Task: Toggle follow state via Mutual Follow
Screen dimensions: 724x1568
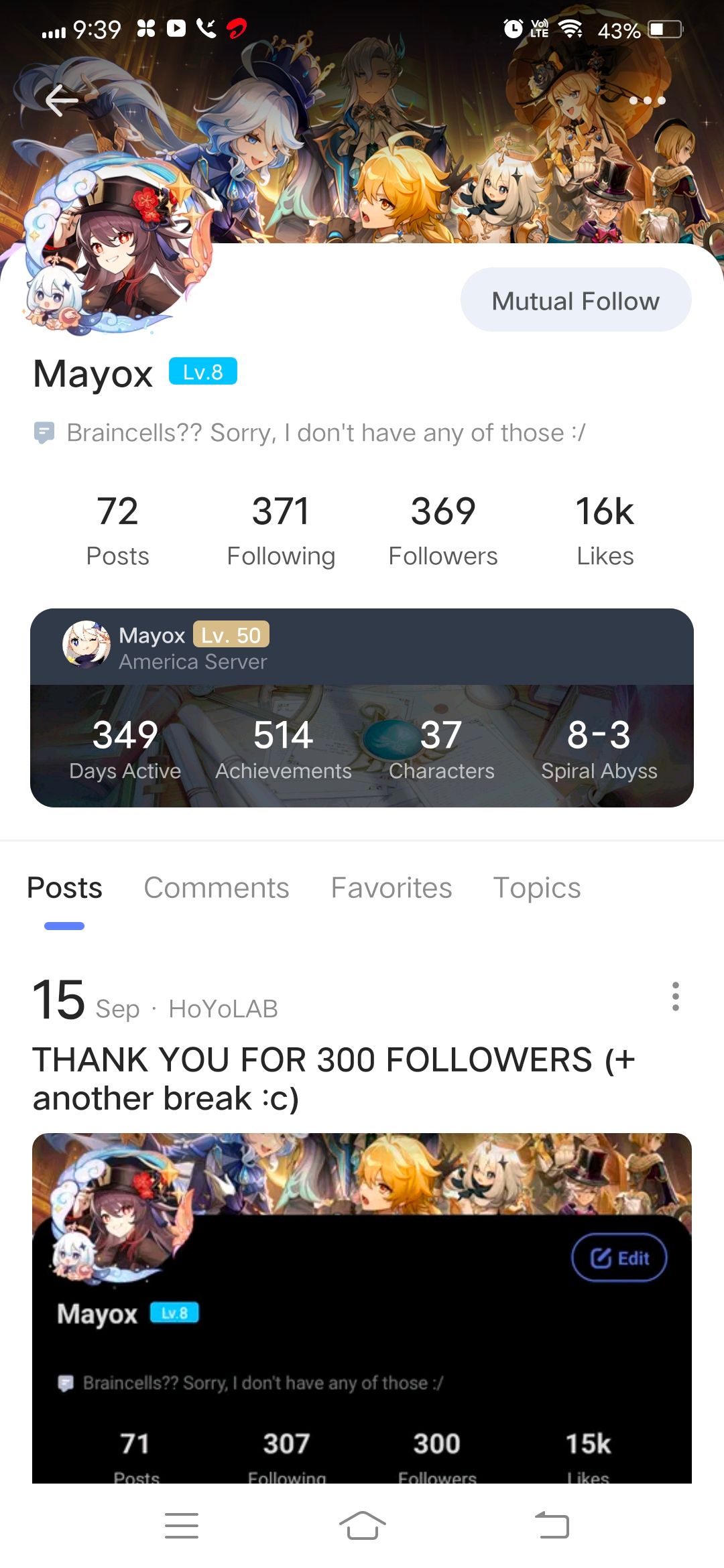Action: 575,300
